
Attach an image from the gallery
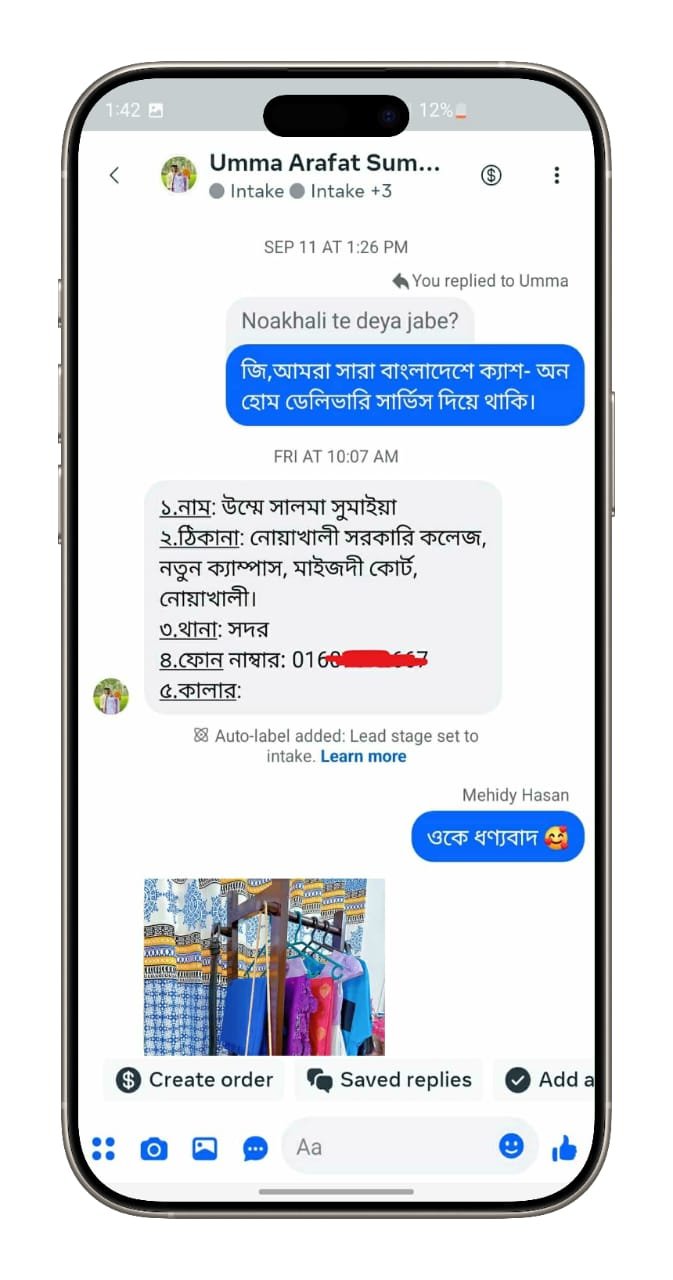click(204, 1148)
